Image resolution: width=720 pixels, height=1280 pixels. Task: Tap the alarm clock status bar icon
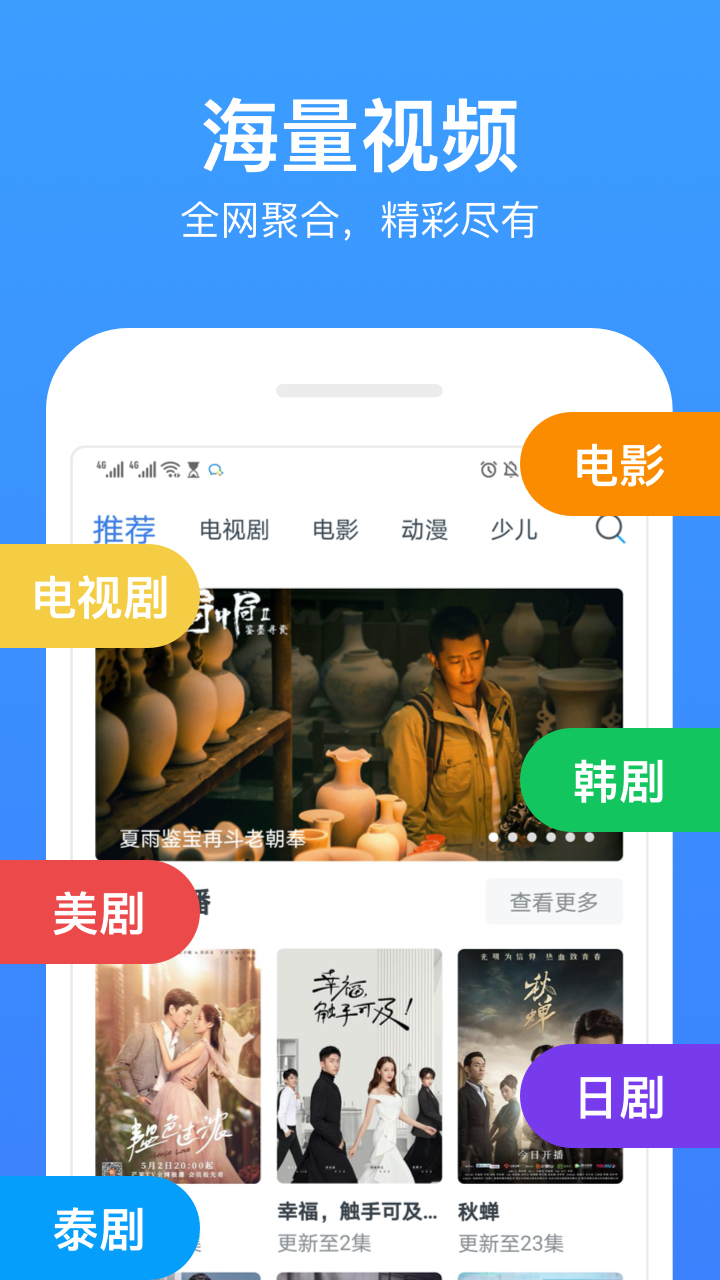[490, 468]
